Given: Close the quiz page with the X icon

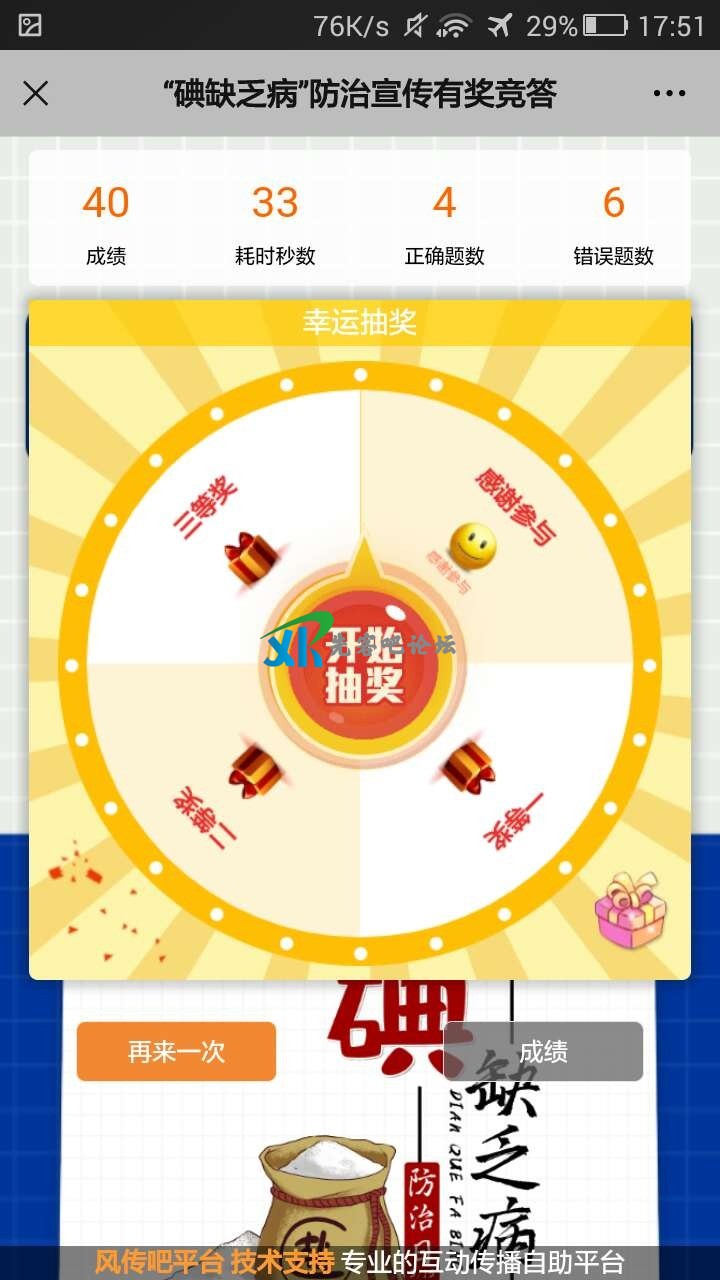Looking at the screenshot, I should pos(36,94).
